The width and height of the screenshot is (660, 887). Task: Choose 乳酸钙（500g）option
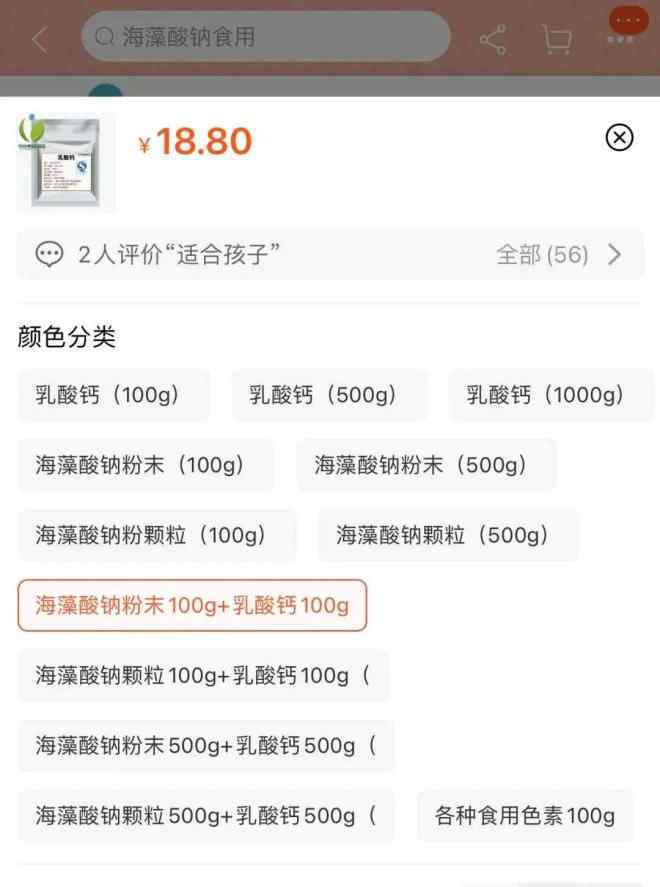pyautogui.click(x=329, y=395)
